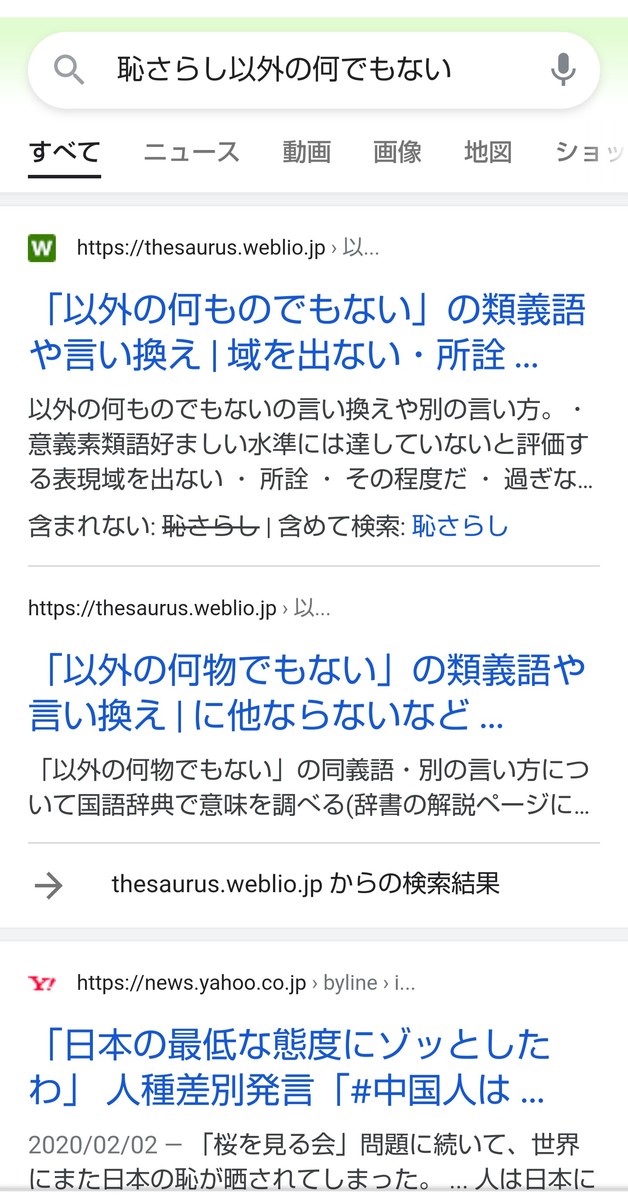
Task: Switch to the ニュース tab
Action: click(x=191, y=152)
